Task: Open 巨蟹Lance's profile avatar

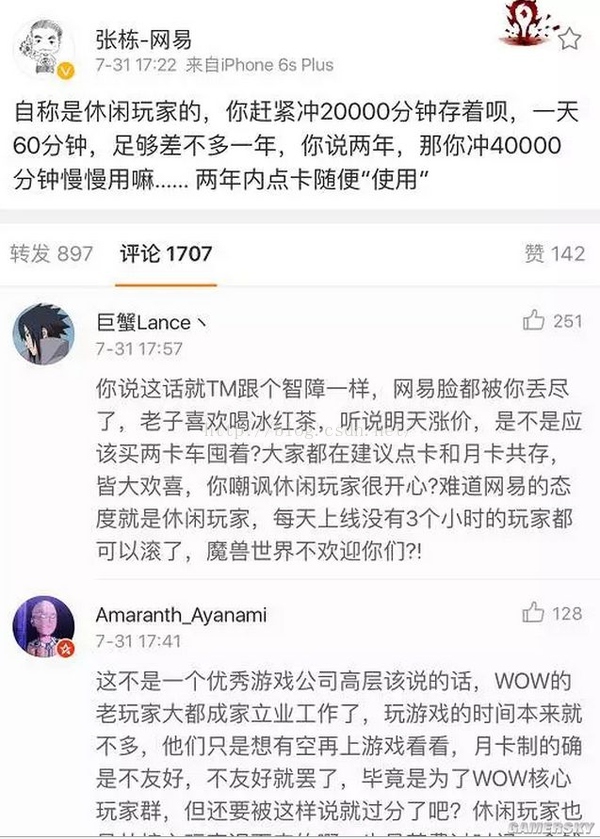Action: tap(42, 335)
